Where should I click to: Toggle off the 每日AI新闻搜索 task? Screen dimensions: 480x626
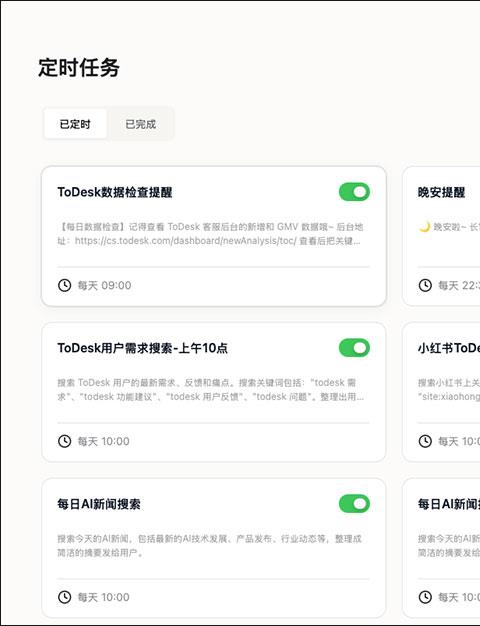354,504
